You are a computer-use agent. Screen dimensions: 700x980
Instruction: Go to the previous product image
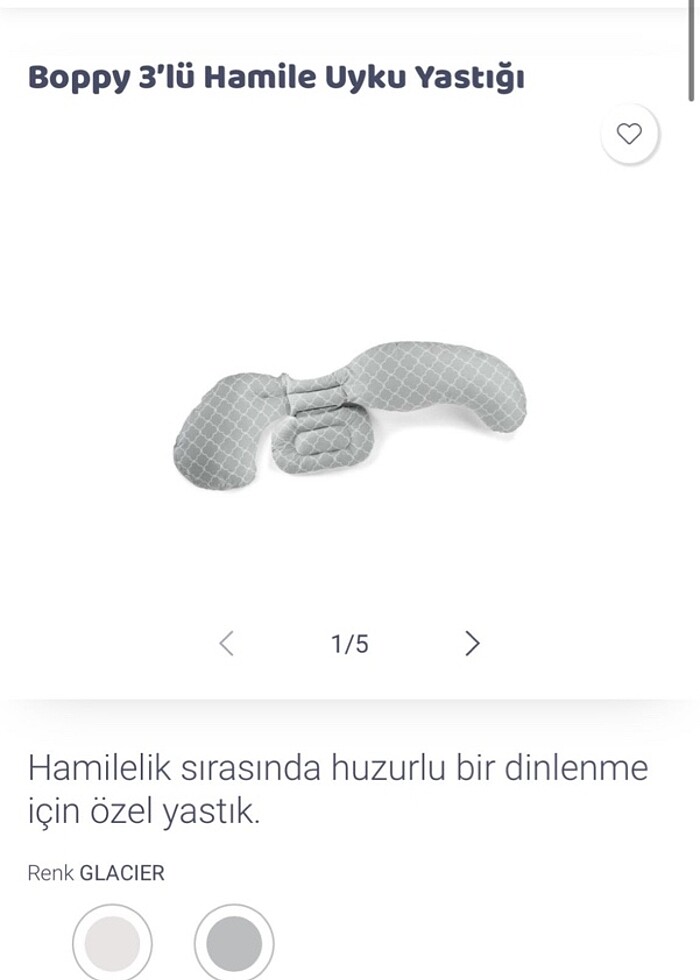[227, 643]
